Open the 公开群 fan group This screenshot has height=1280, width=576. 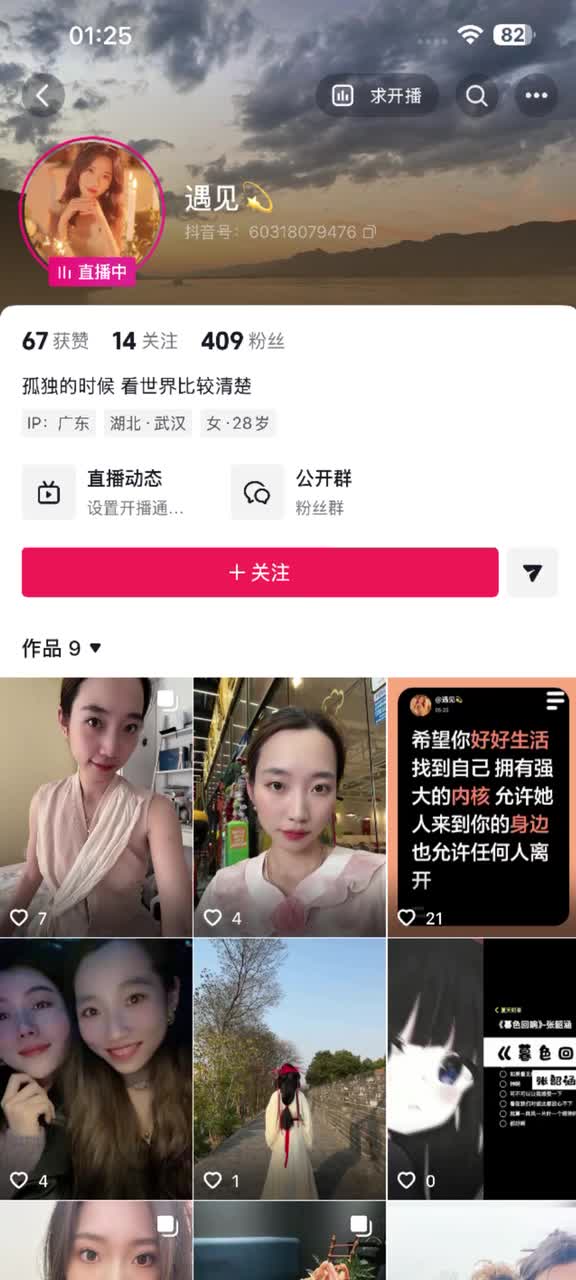pyautogui.click(x=295, y=492)
